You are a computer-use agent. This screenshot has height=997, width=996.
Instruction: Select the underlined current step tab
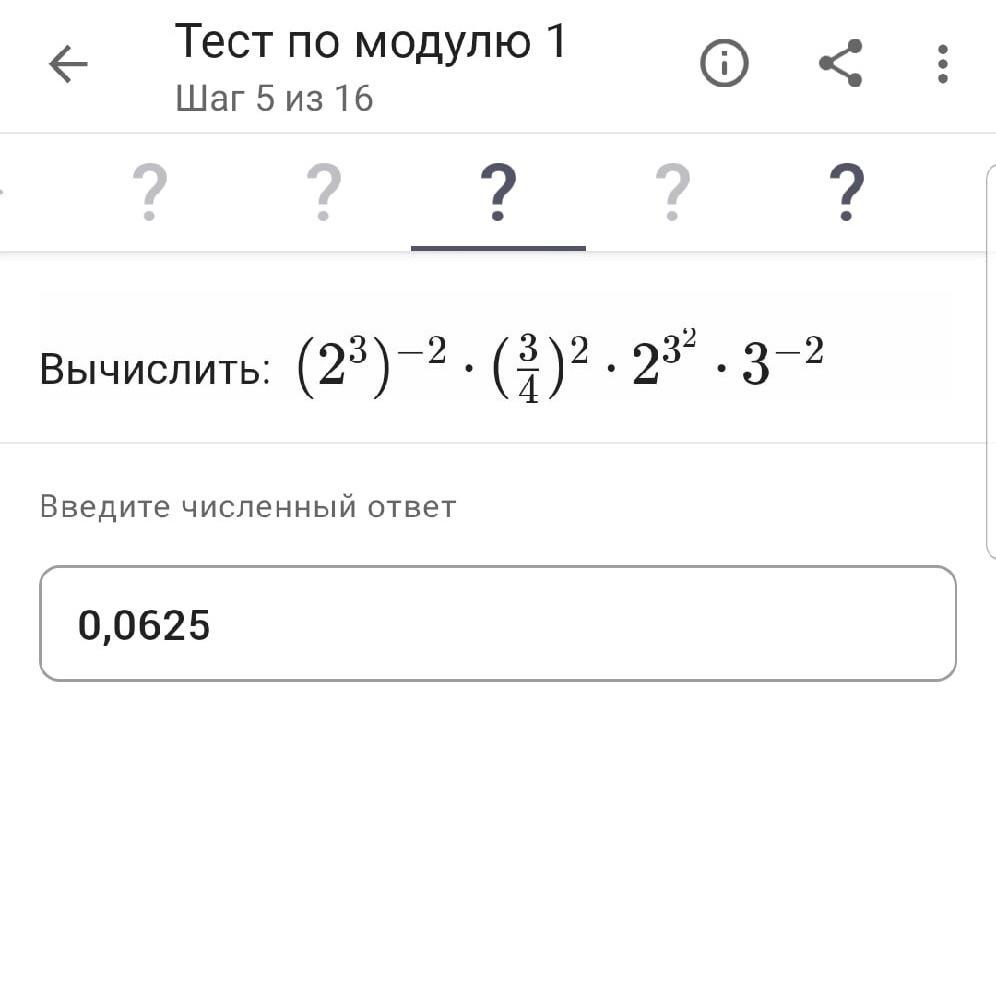tap(498, 194)
